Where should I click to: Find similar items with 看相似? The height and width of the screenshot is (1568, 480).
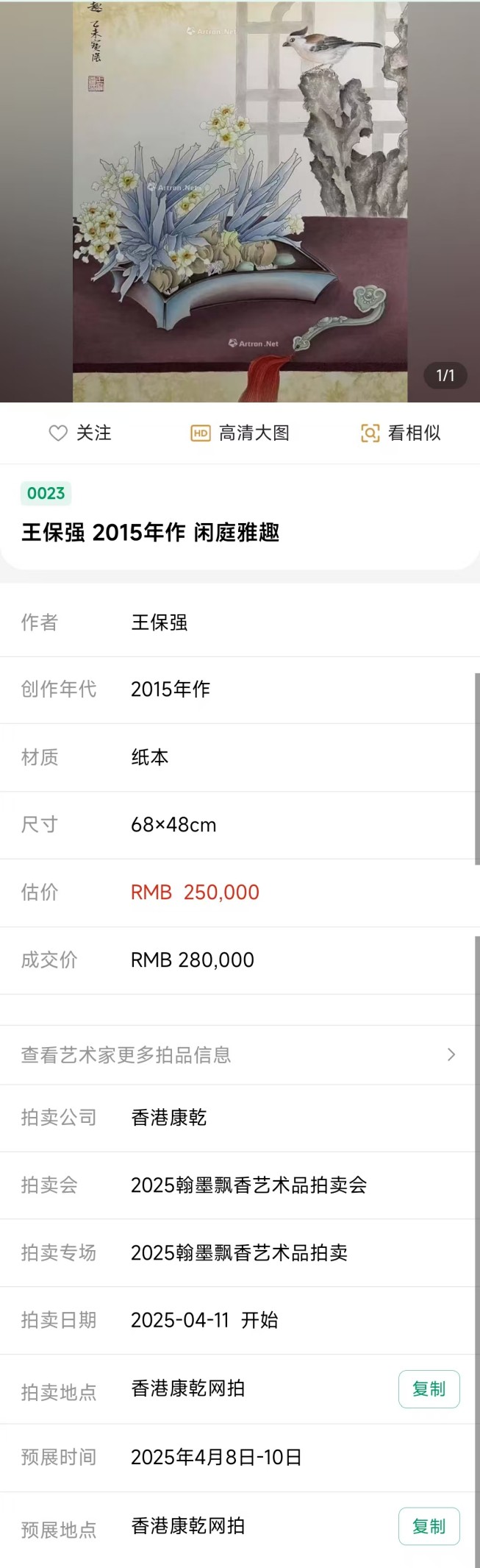[401, 433]
